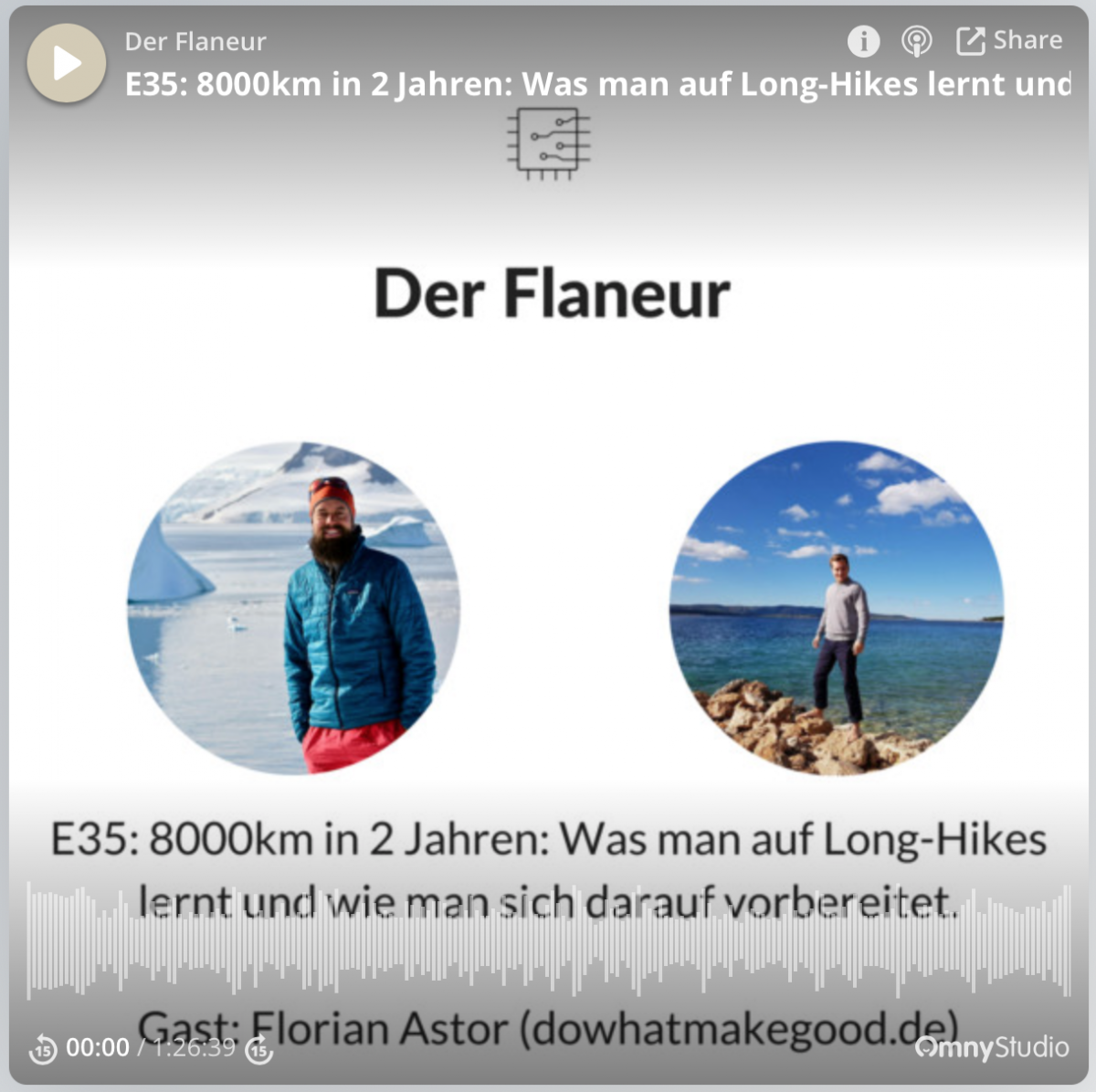Open the Omny Studio link
Screen dimensions: 1096x1092
(991, 1047)
